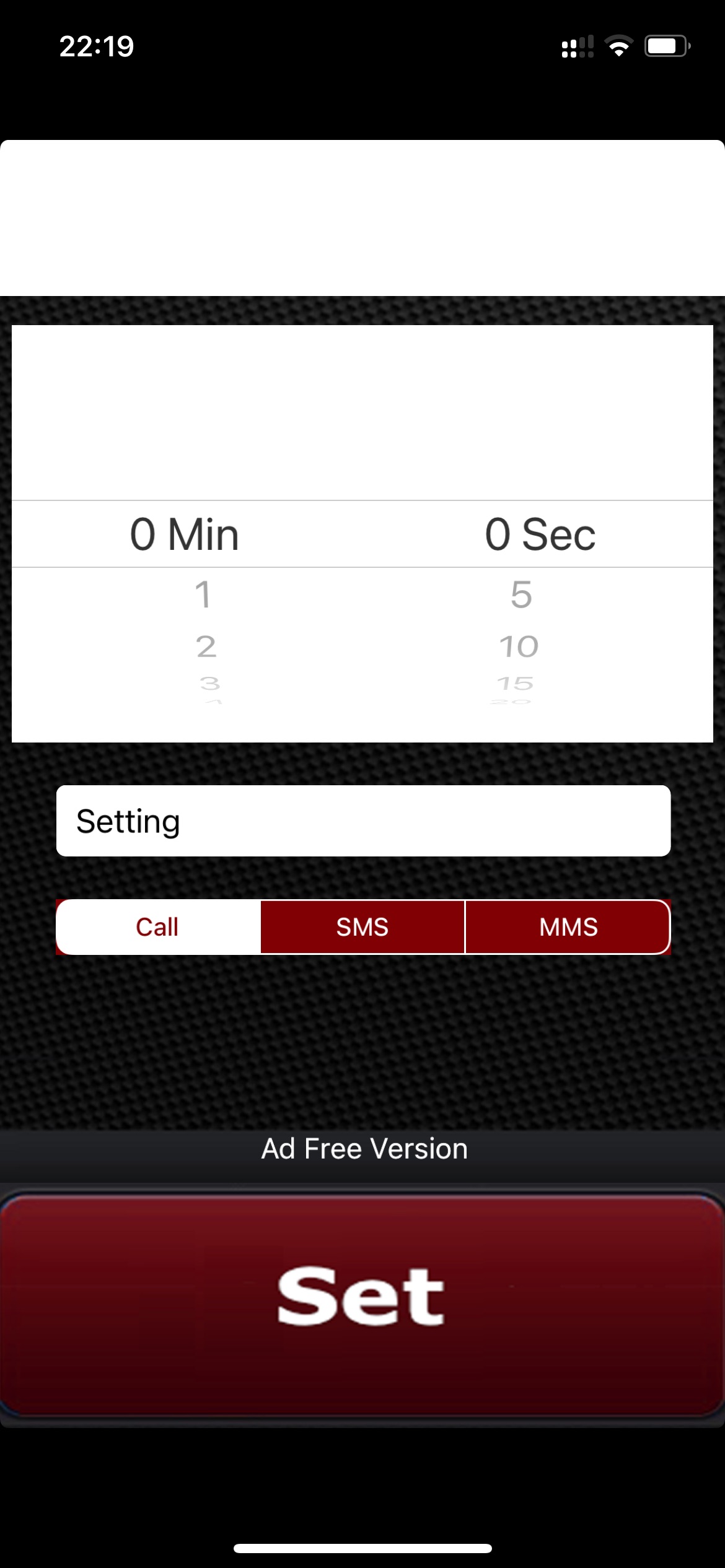The width and height of the screenshot is (725, 1568).
Task: Pick 5 in the seconds picker
Action: click(x=521, y=595)
